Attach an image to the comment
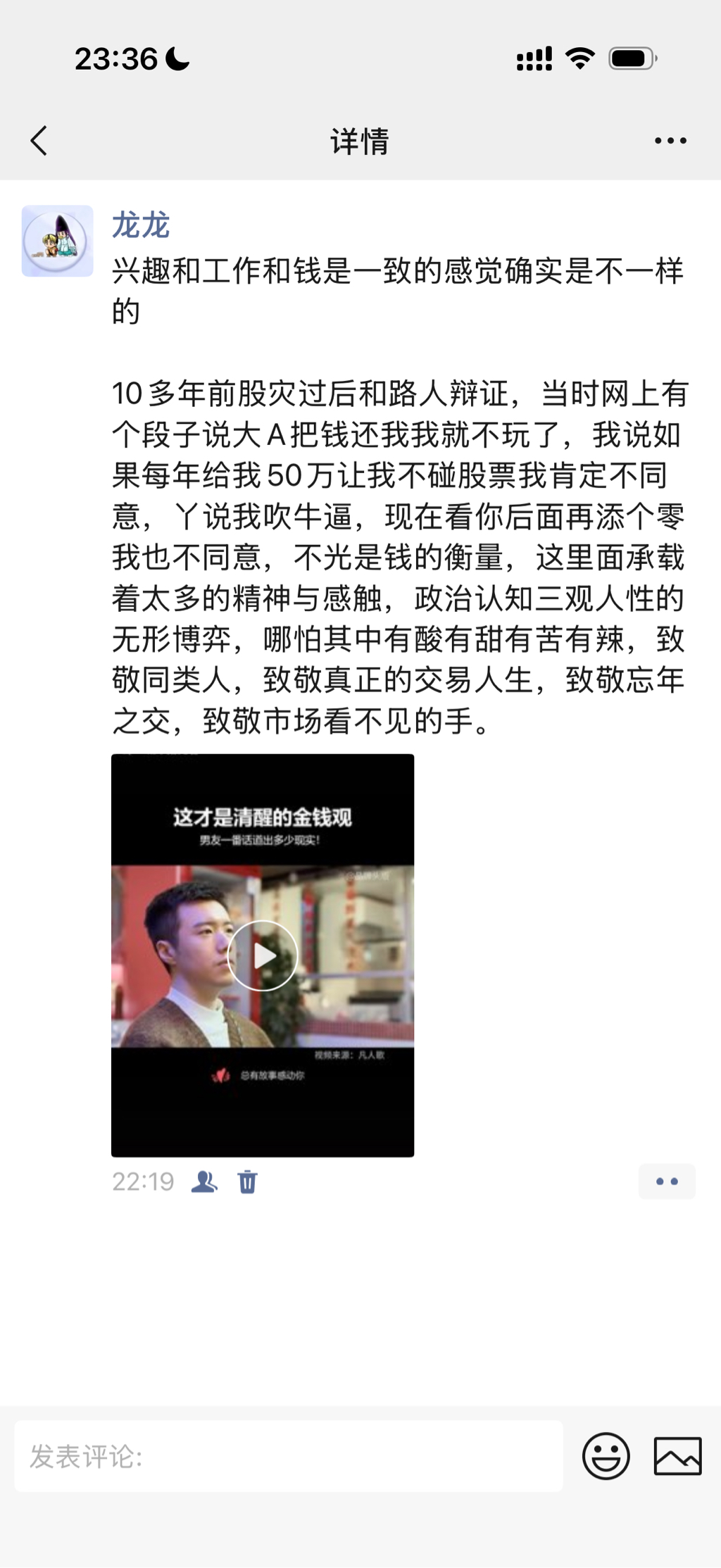Viewport: 721px width, 1568px height. (x=677, y=1456)
